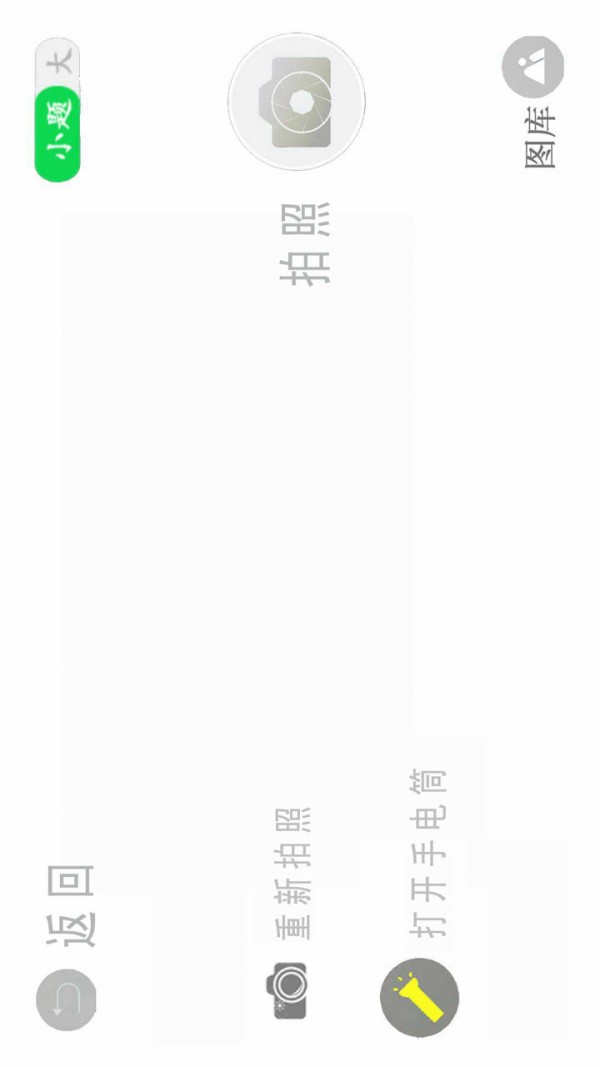Select the green 小题 mode segment
The image size is (600, 1067).
(x=57, y=135)
